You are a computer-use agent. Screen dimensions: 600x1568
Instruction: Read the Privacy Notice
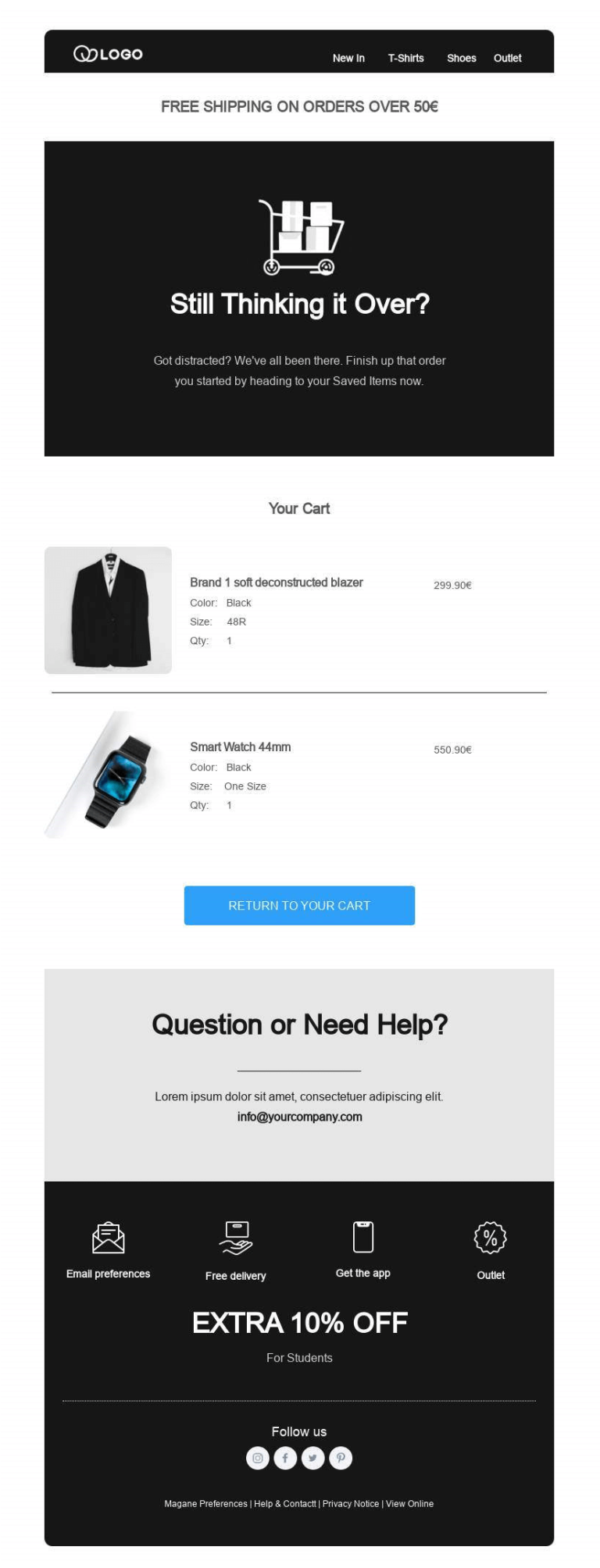pos(350,1503)
